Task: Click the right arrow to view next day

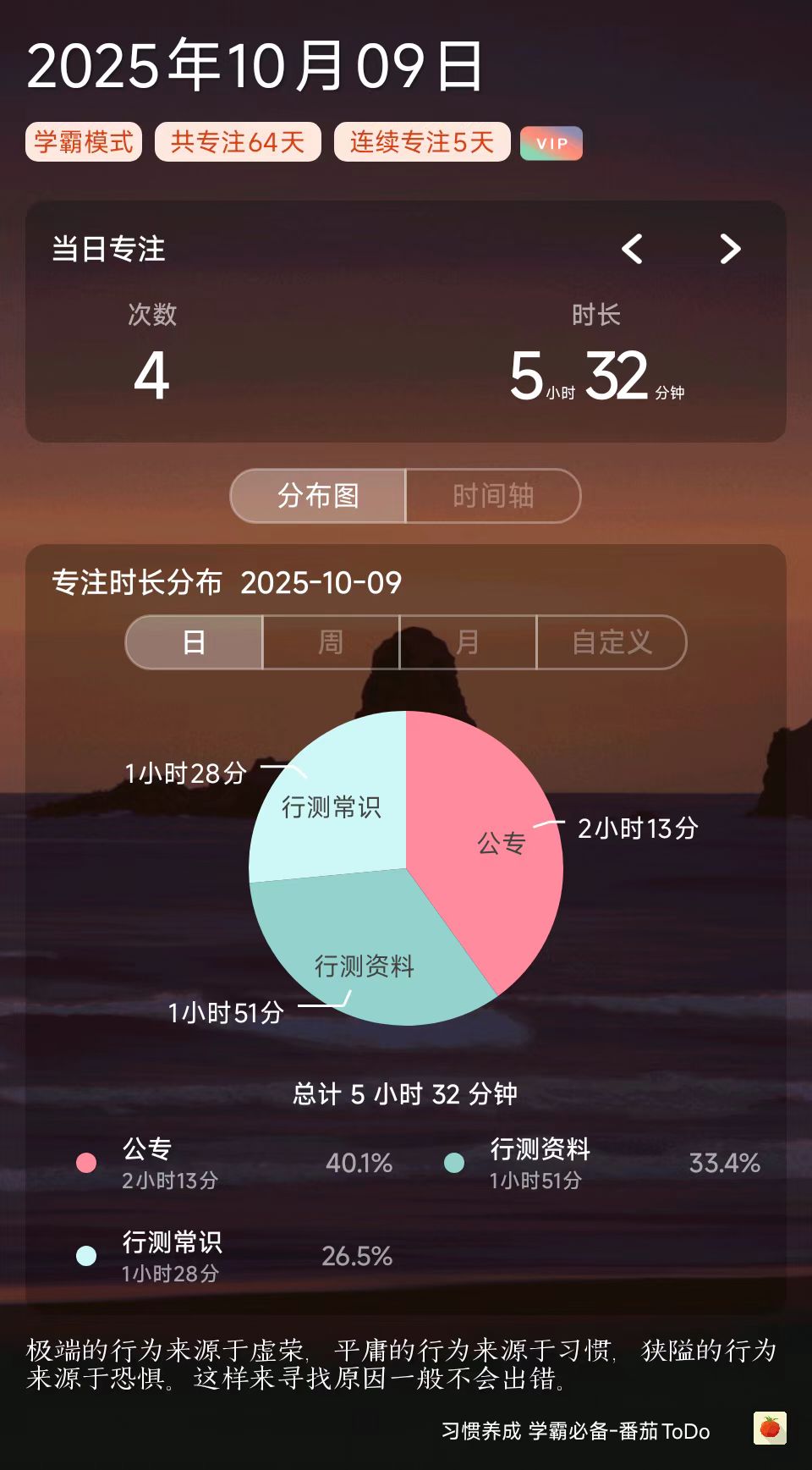Action: click(729, 250)
